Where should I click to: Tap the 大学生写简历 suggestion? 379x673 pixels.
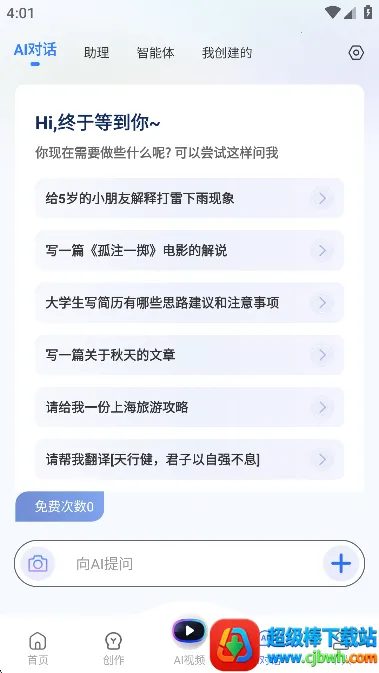click(x=189, y=303)
